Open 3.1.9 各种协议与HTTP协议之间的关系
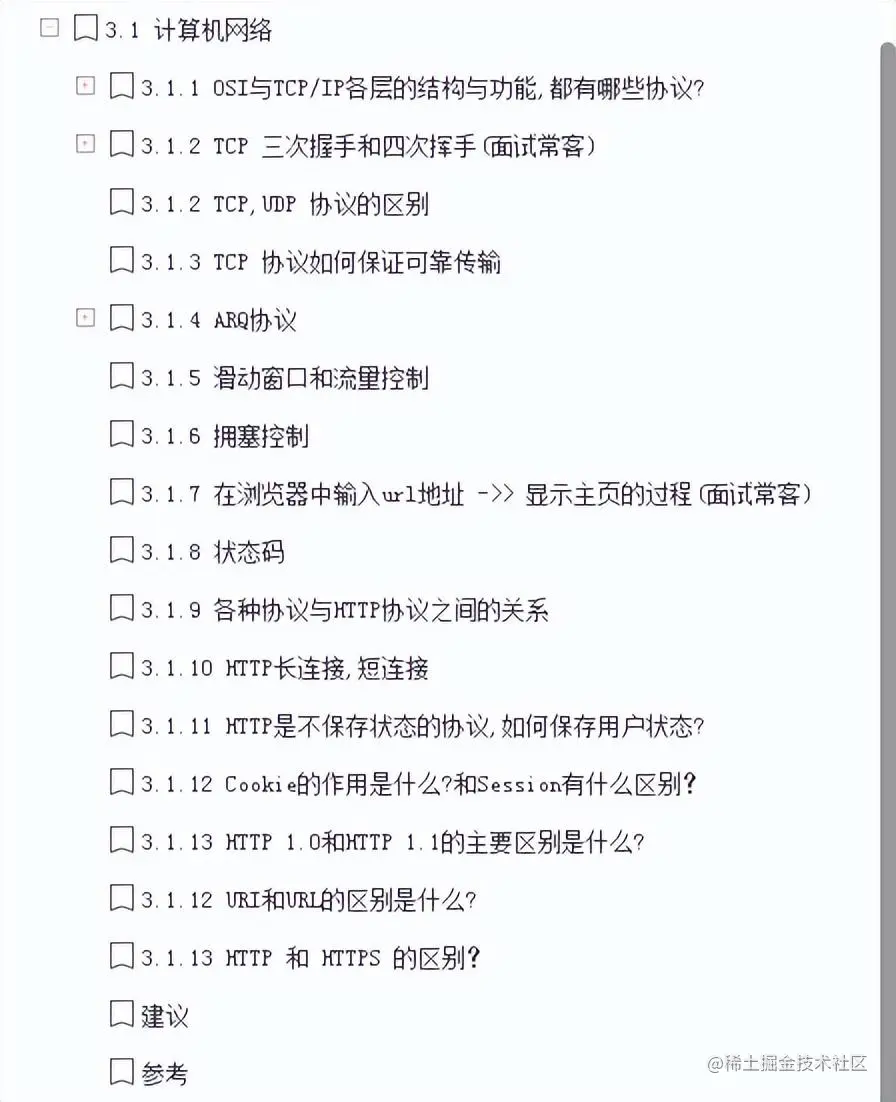The width and height of the screenshot is (896, 1102). pos(344,610)
